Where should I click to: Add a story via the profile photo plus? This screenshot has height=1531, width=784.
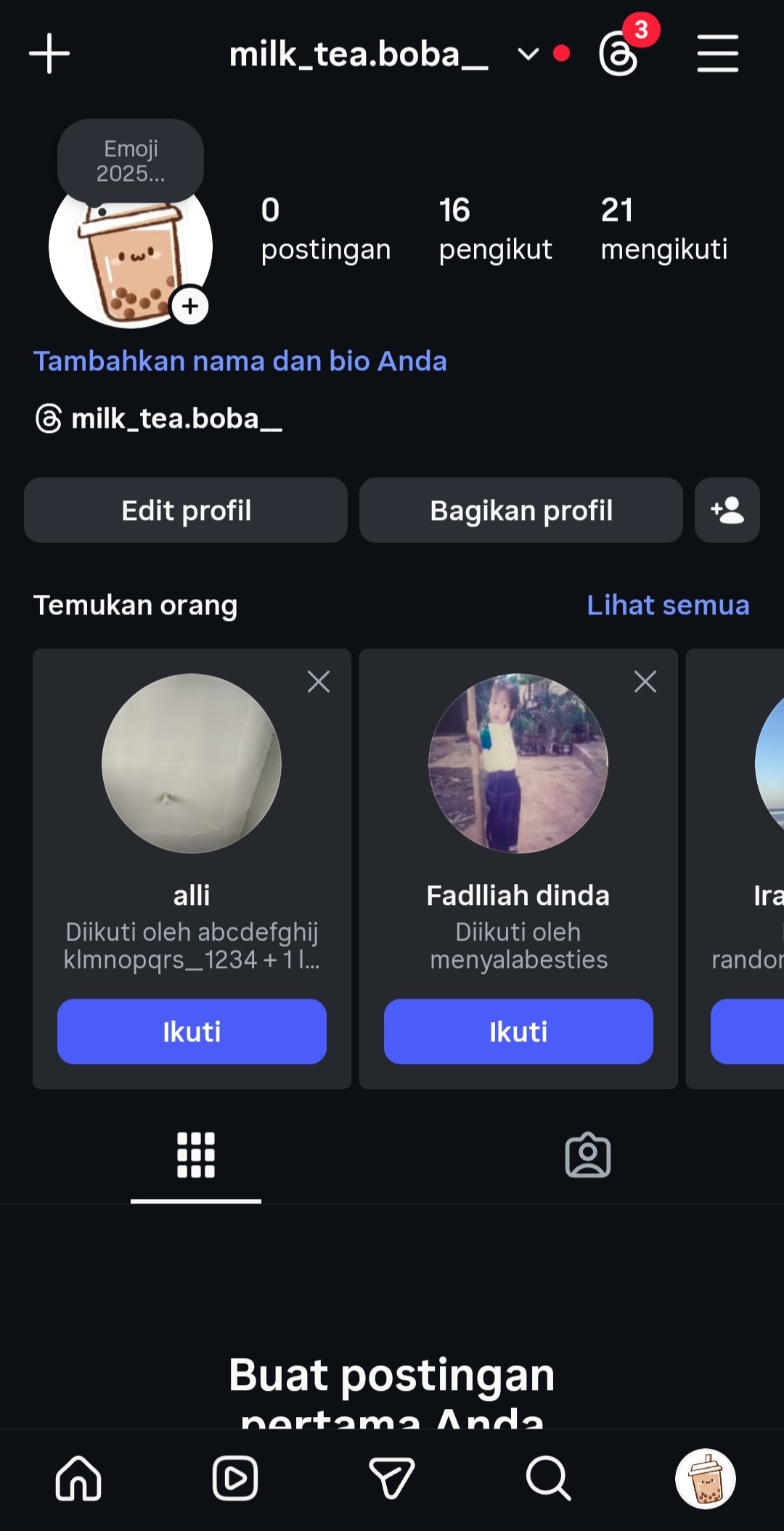tap(190, 306)
